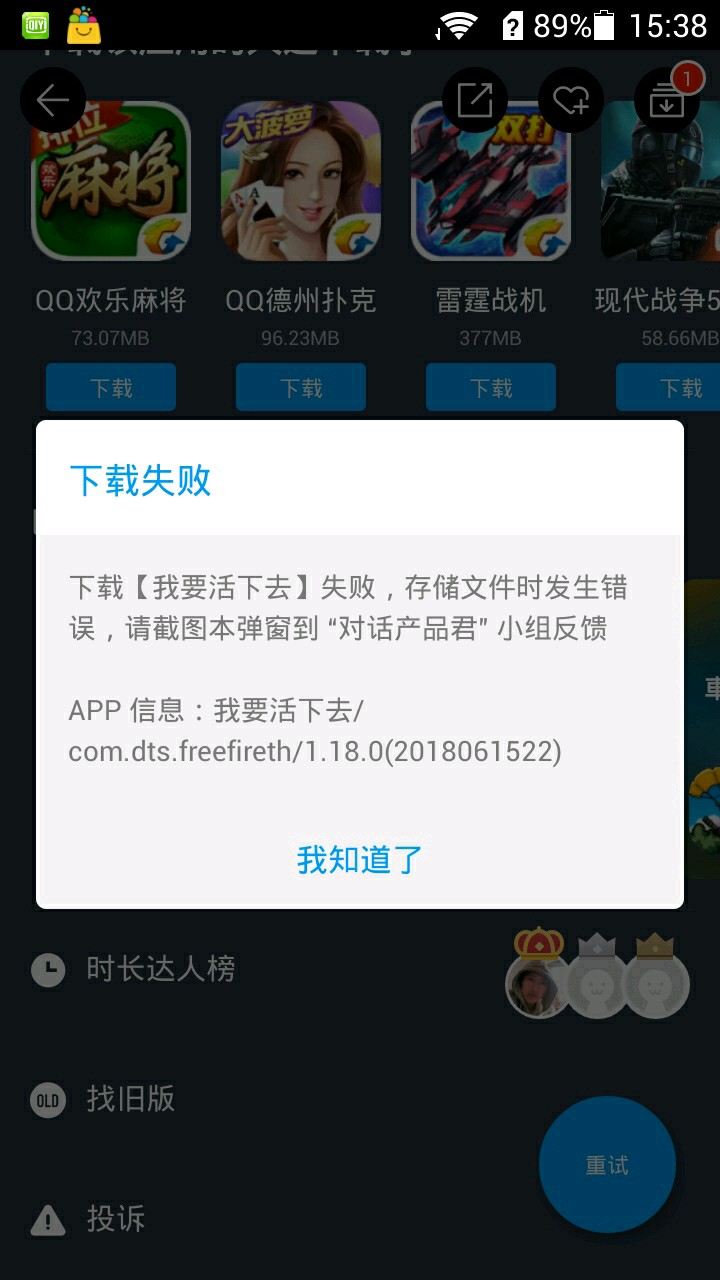Open the download manager icon with badge
Image resolution: width=720 pixels, height=1280 pixels.
pos(666,99)
